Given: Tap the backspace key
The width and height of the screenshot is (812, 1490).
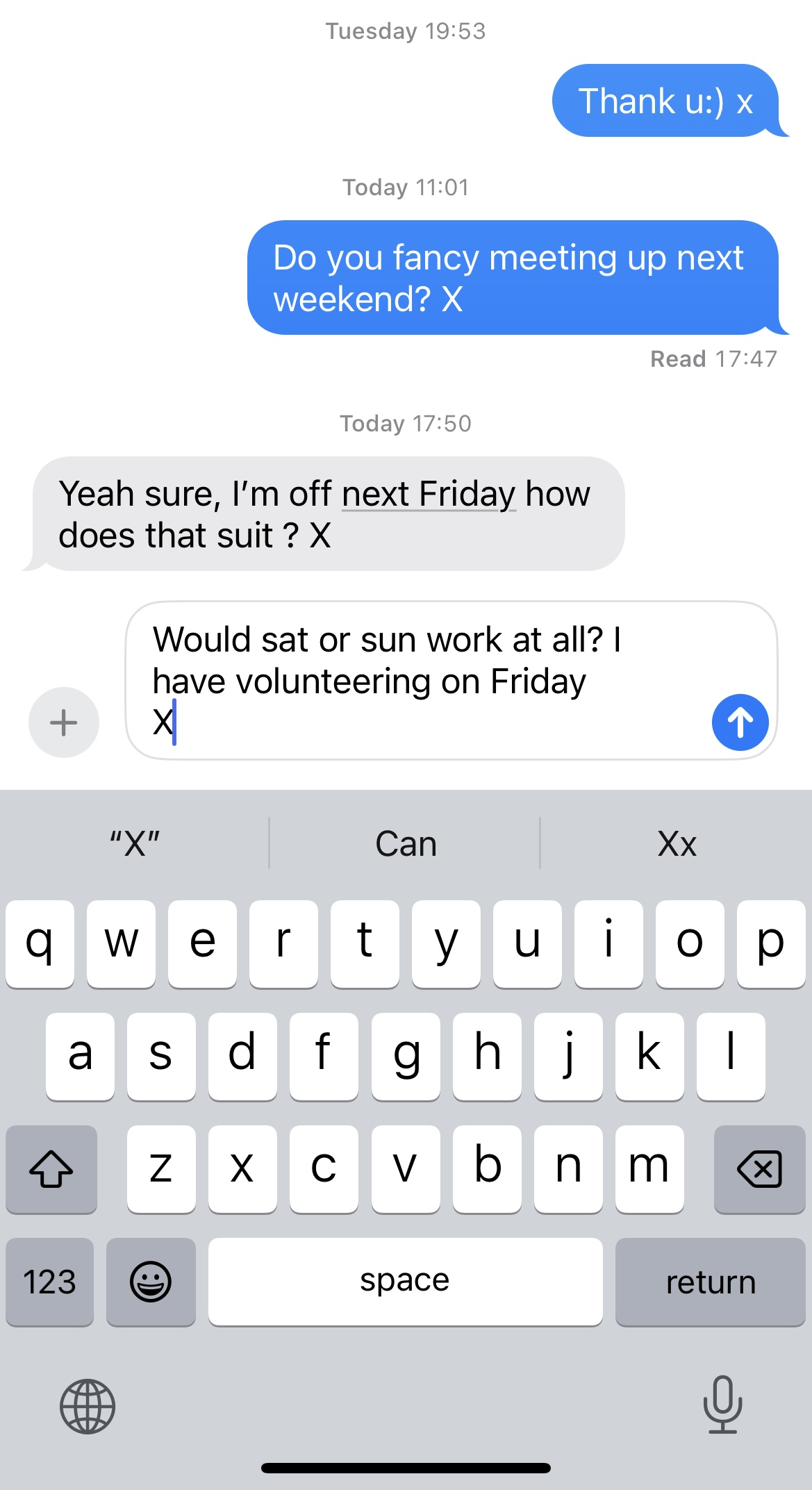Looking at the screenshot, I should tap(759, 1168).
